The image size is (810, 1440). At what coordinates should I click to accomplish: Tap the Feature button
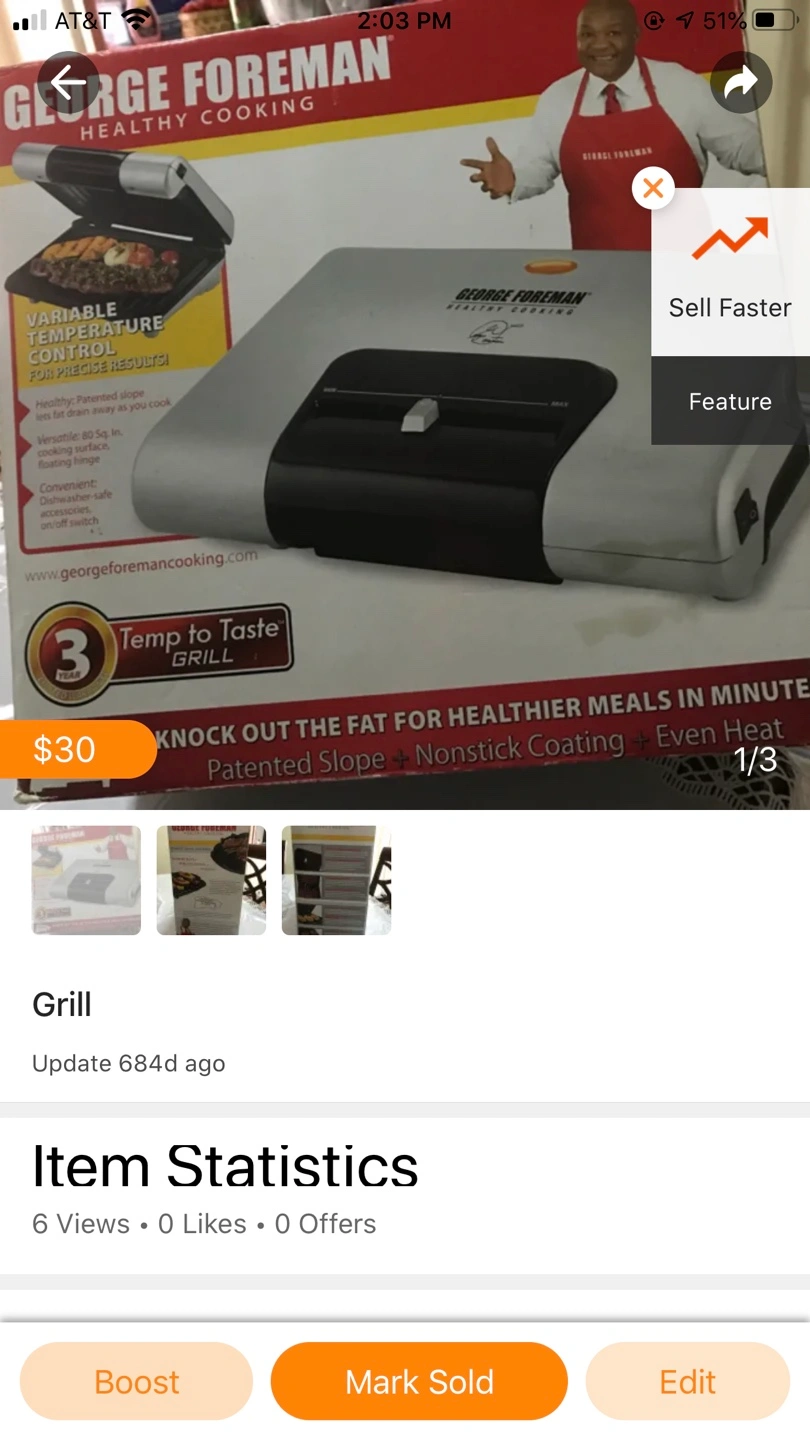click(x=730, y=401)
